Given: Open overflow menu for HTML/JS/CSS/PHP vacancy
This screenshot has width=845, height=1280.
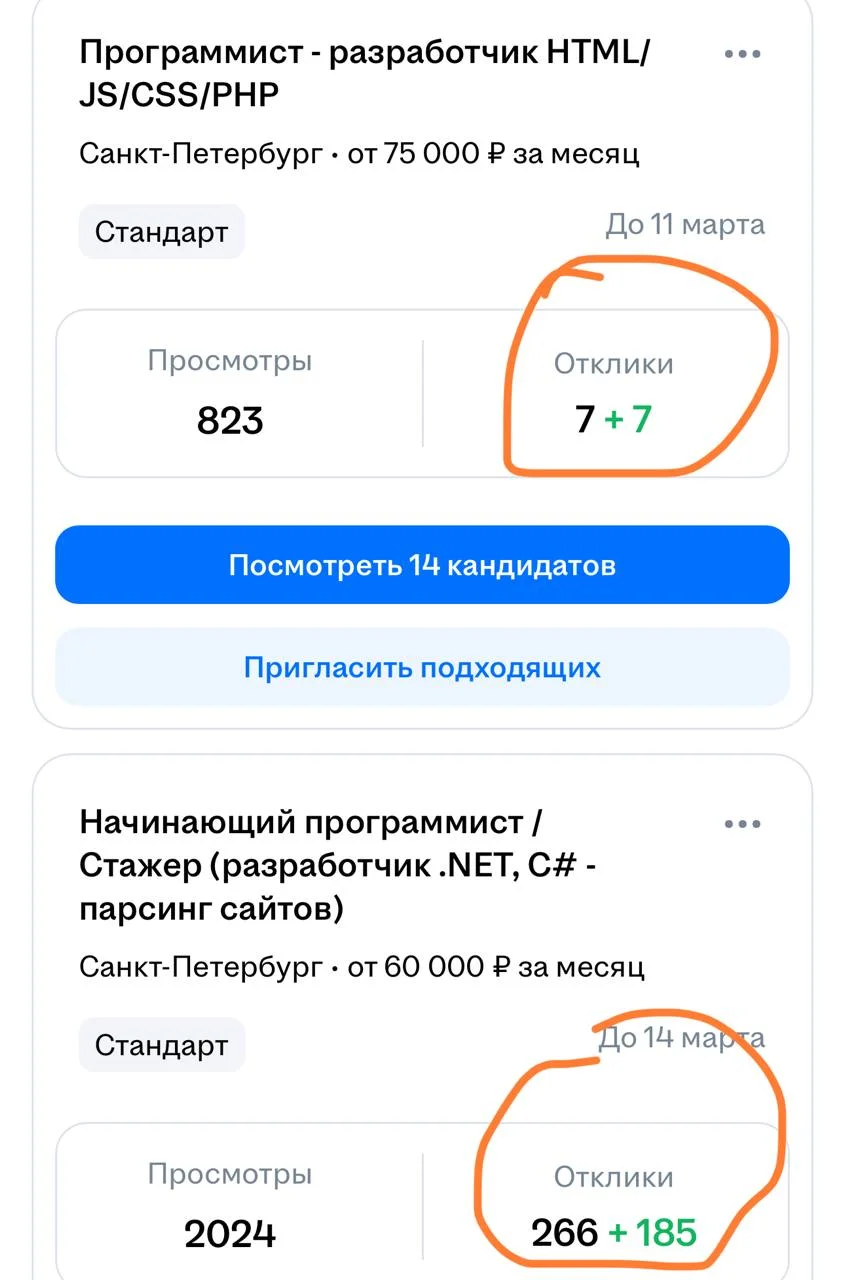Looking at the screenshot, I should 742,54.
